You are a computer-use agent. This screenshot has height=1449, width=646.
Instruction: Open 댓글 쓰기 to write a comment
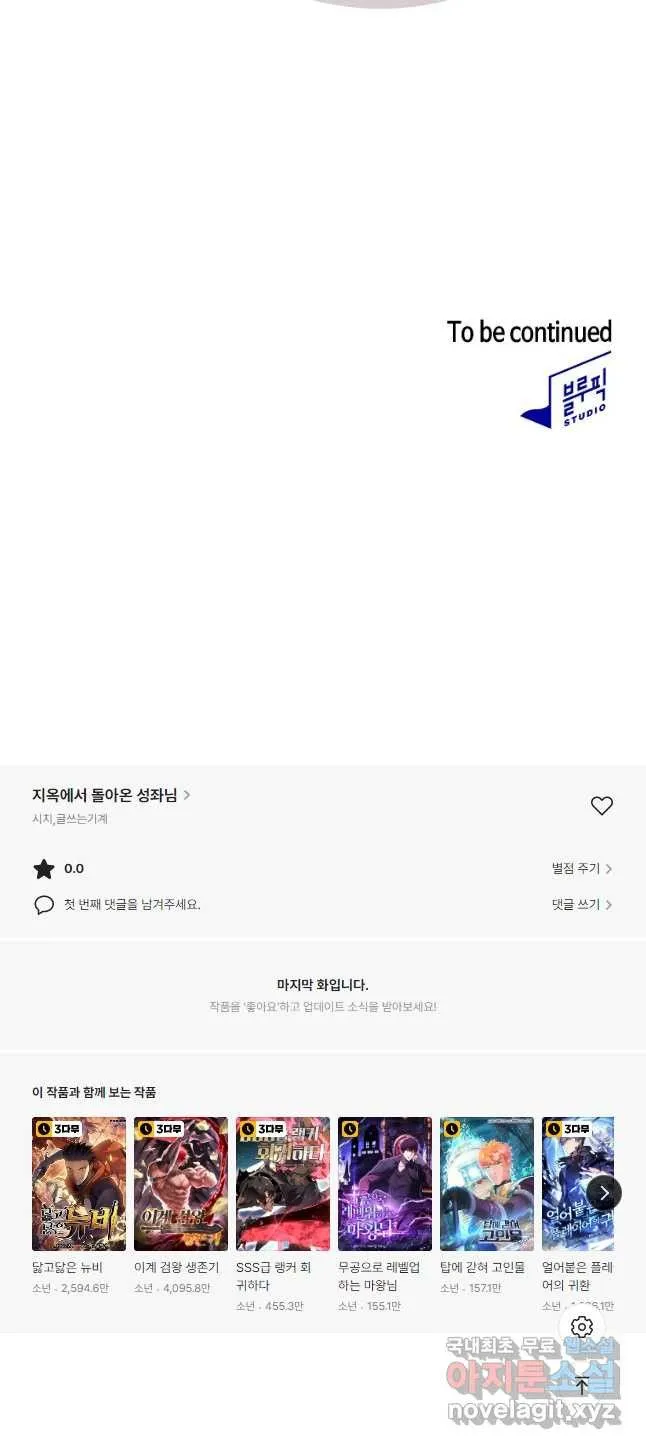point(581,904)
